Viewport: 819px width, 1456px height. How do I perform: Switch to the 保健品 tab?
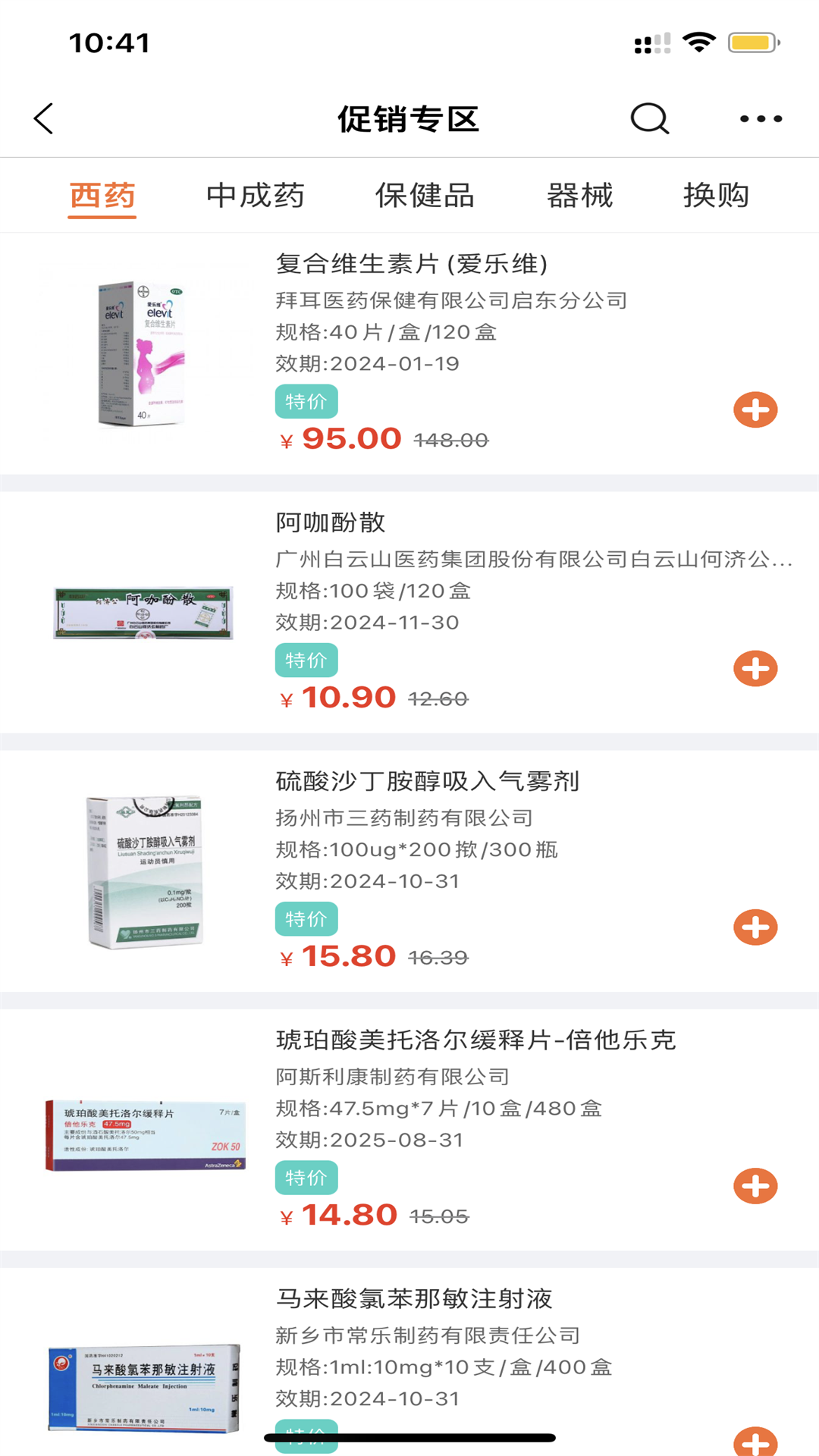pyautogui.click(x=425, y=196)
